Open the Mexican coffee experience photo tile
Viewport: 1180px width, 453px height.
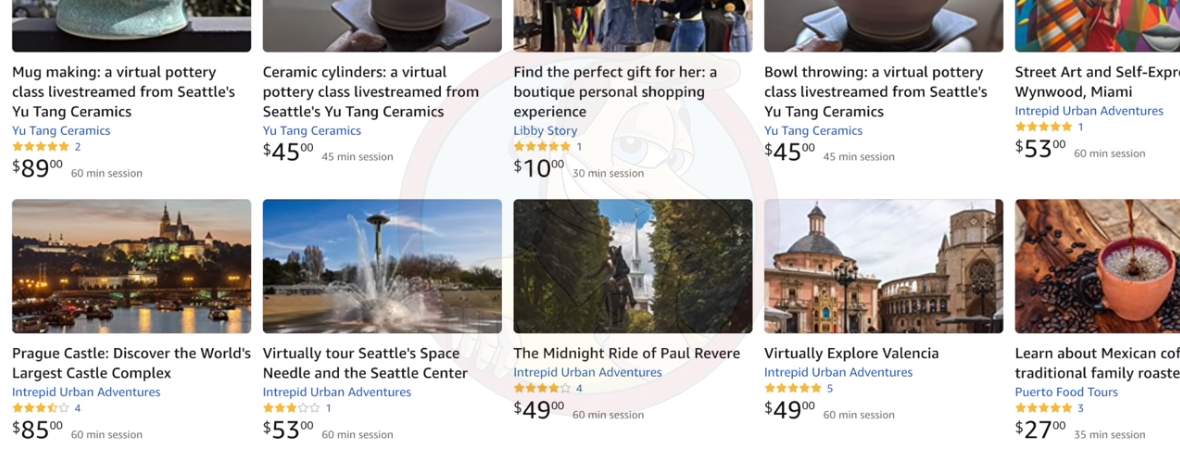pyautogui.click(x=1097, y=266)
